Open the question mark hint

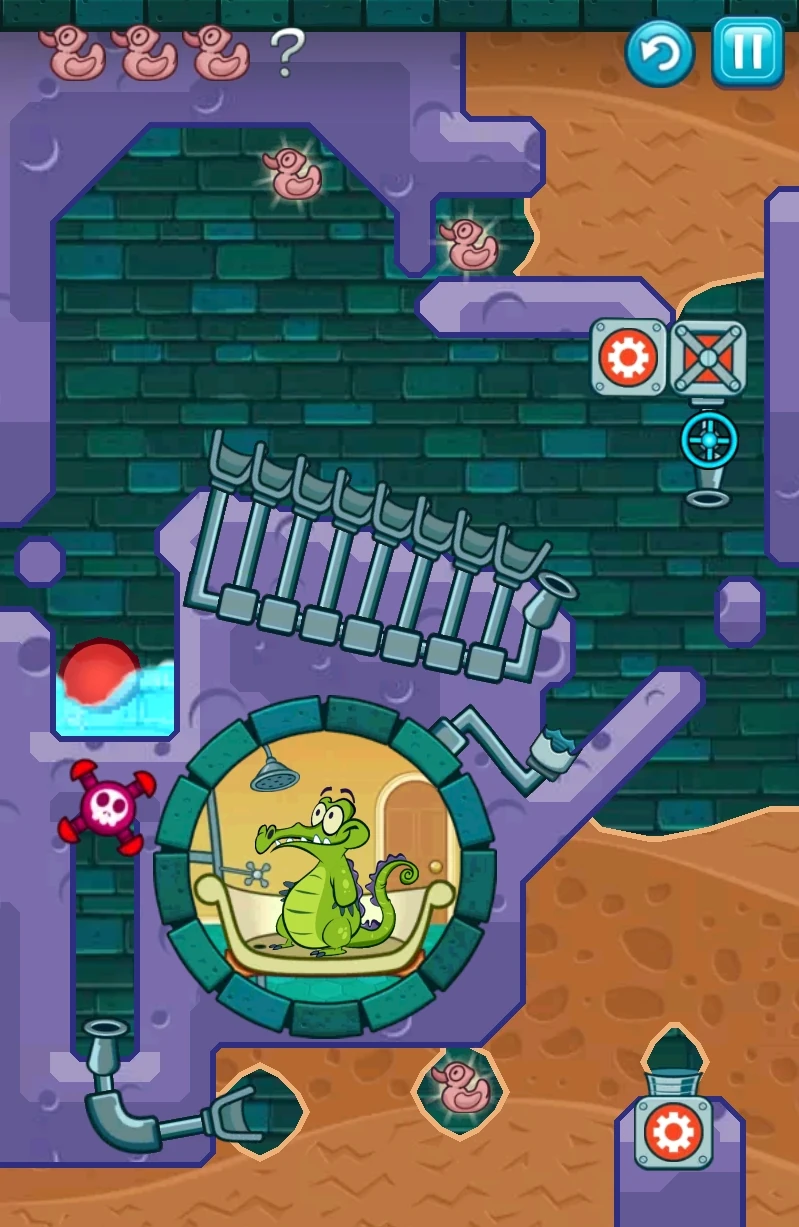[287, 52]
